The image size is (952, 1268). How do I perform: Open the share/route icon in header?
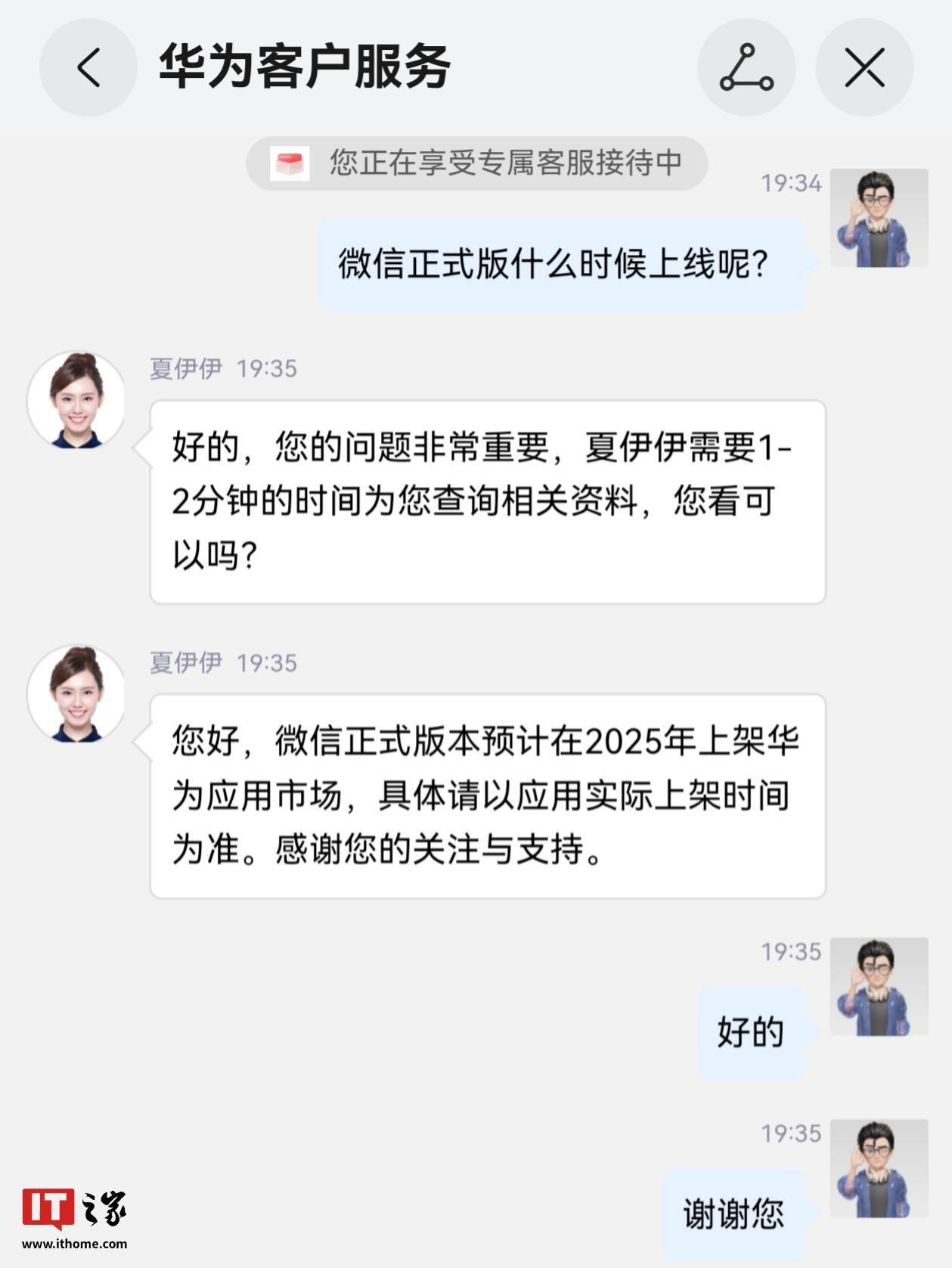tap(746, 67)
